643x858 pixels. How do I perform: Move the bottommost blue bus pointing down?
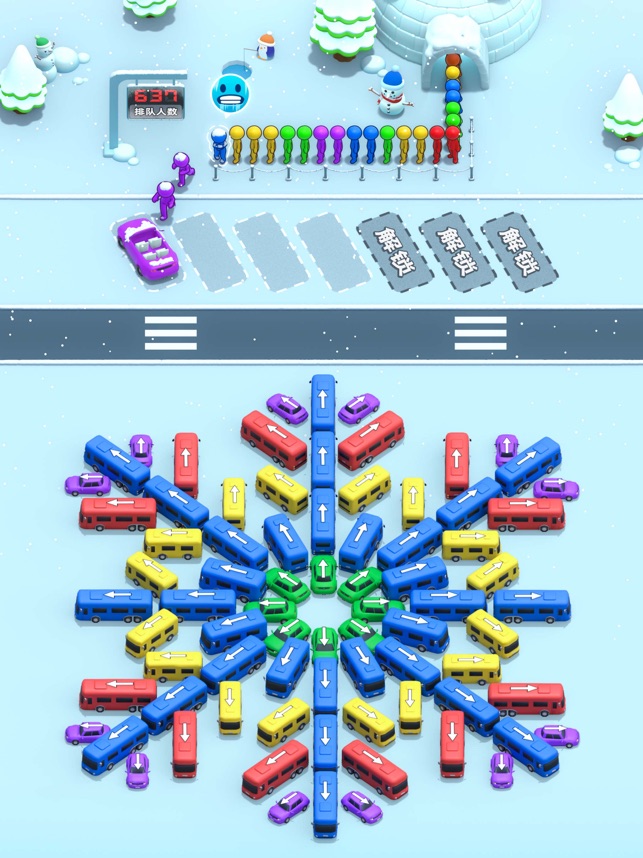point(323,808)
